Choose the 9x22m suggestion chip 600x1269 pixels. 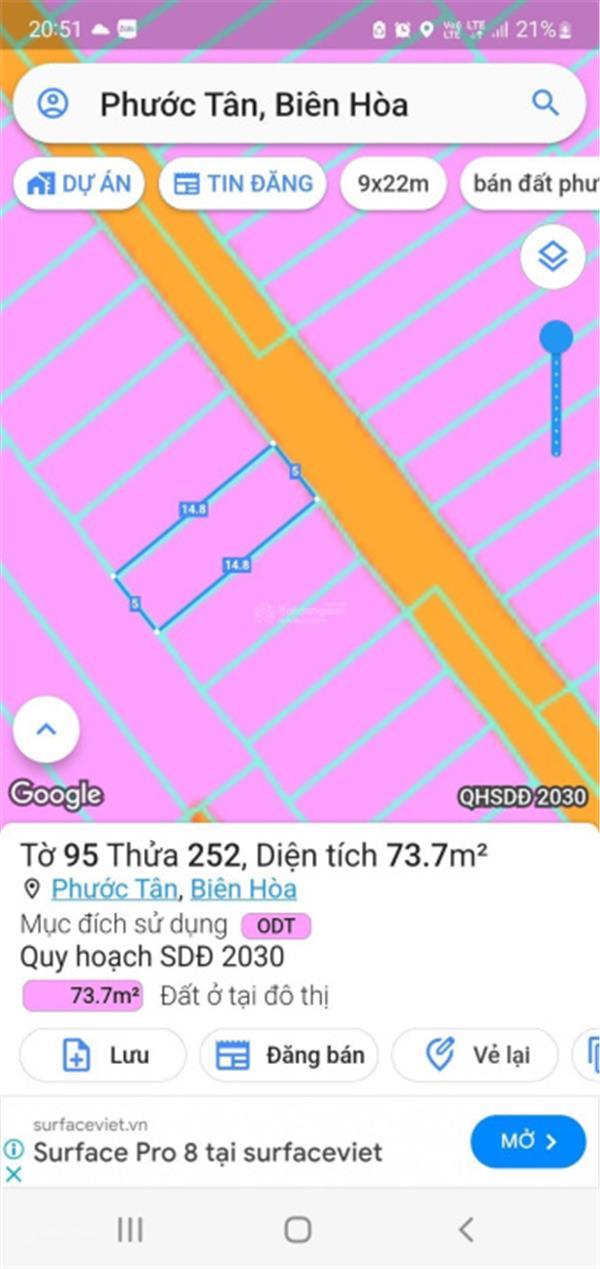tap(393, 184)
